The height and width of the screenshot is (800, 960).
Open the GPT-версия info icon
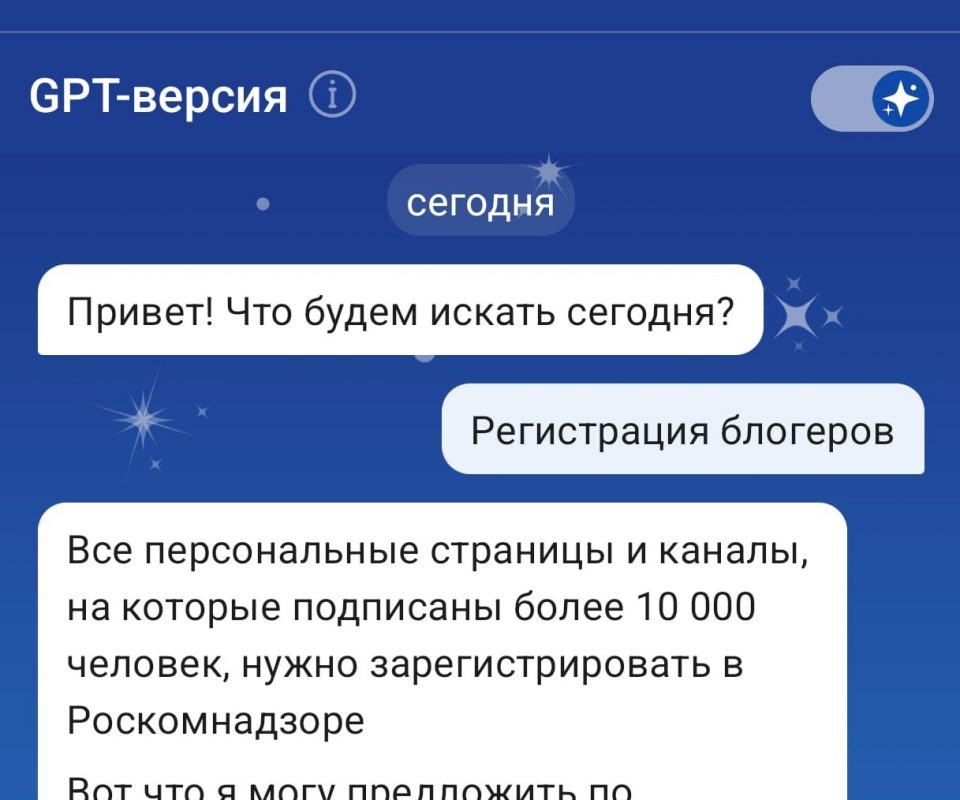click(x=332, y=96)
